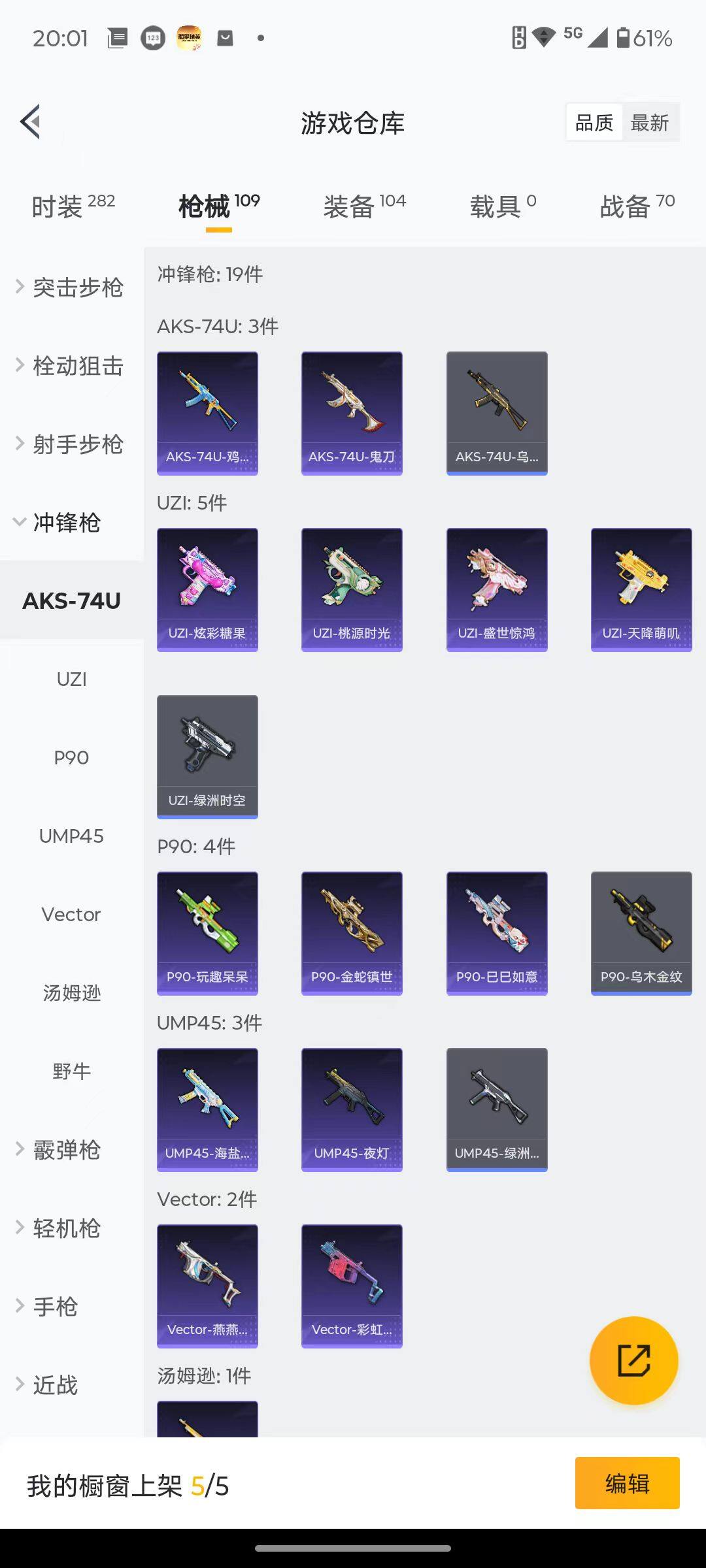Open the UZI-天降萌叽 skin

(641, 589)
